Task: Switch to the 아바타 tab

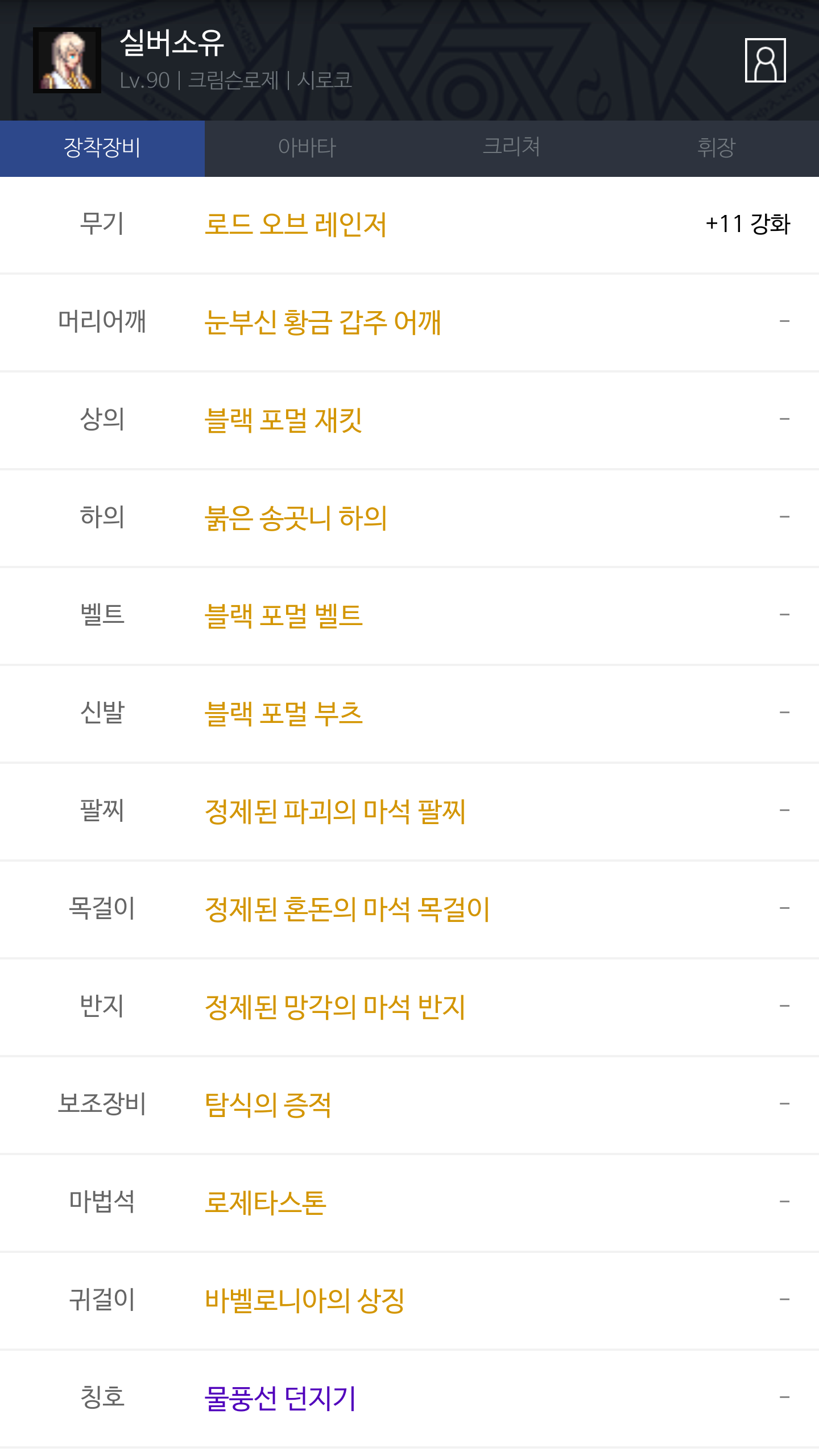Action: [307, 148]
